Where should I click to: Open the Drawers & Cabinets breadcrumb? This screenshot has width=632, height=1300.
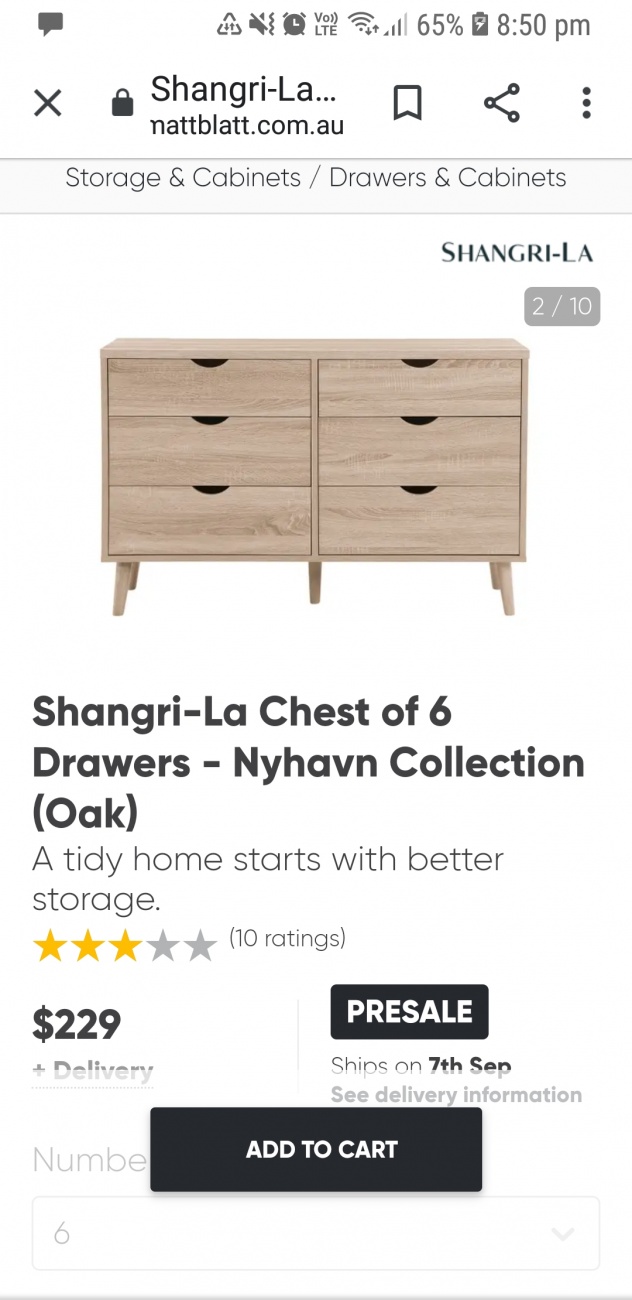click(x=448, y=178)
